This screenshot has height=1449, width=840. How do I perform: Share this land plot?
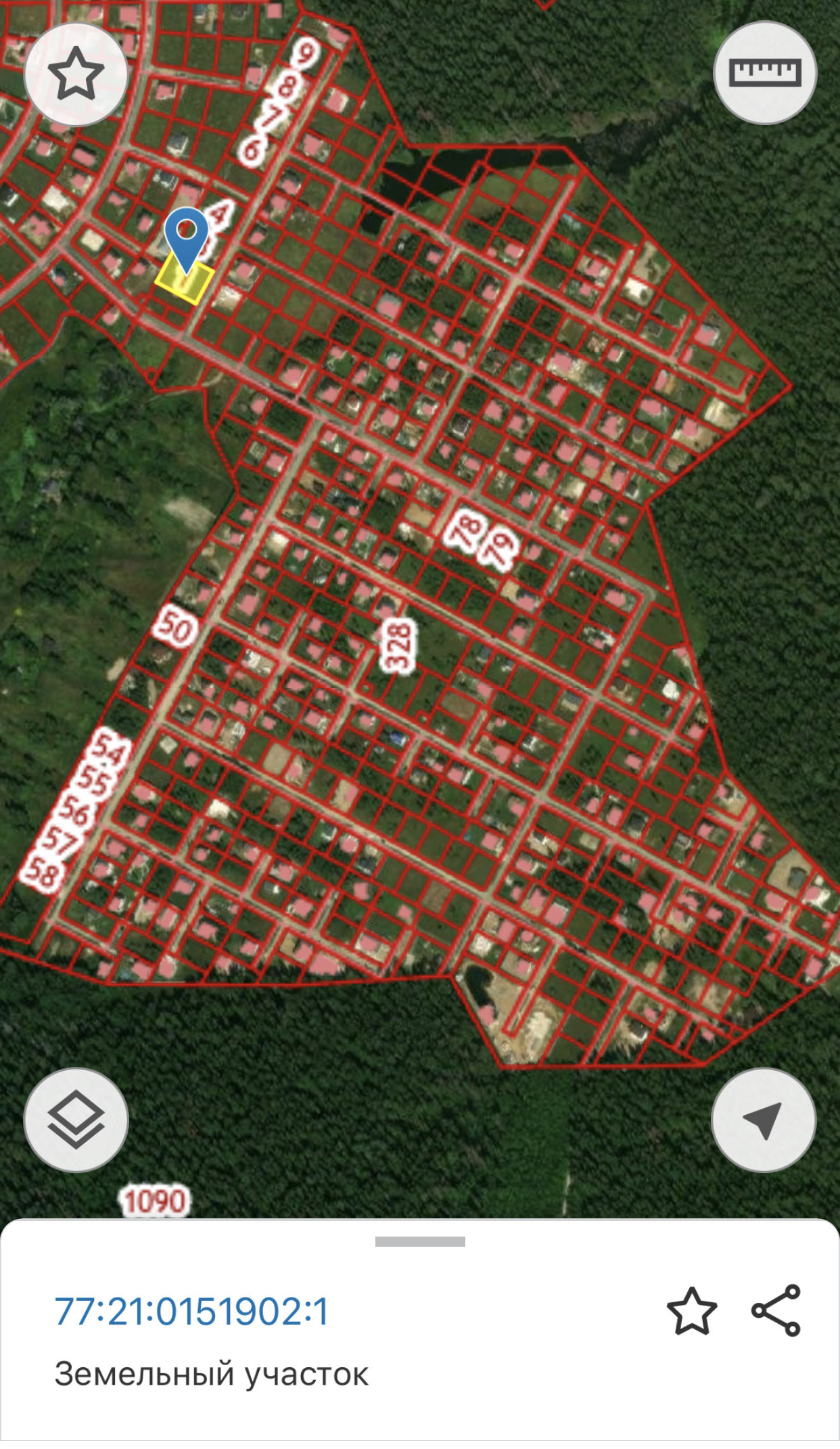pyautogui.click(x=776, y=1311)
